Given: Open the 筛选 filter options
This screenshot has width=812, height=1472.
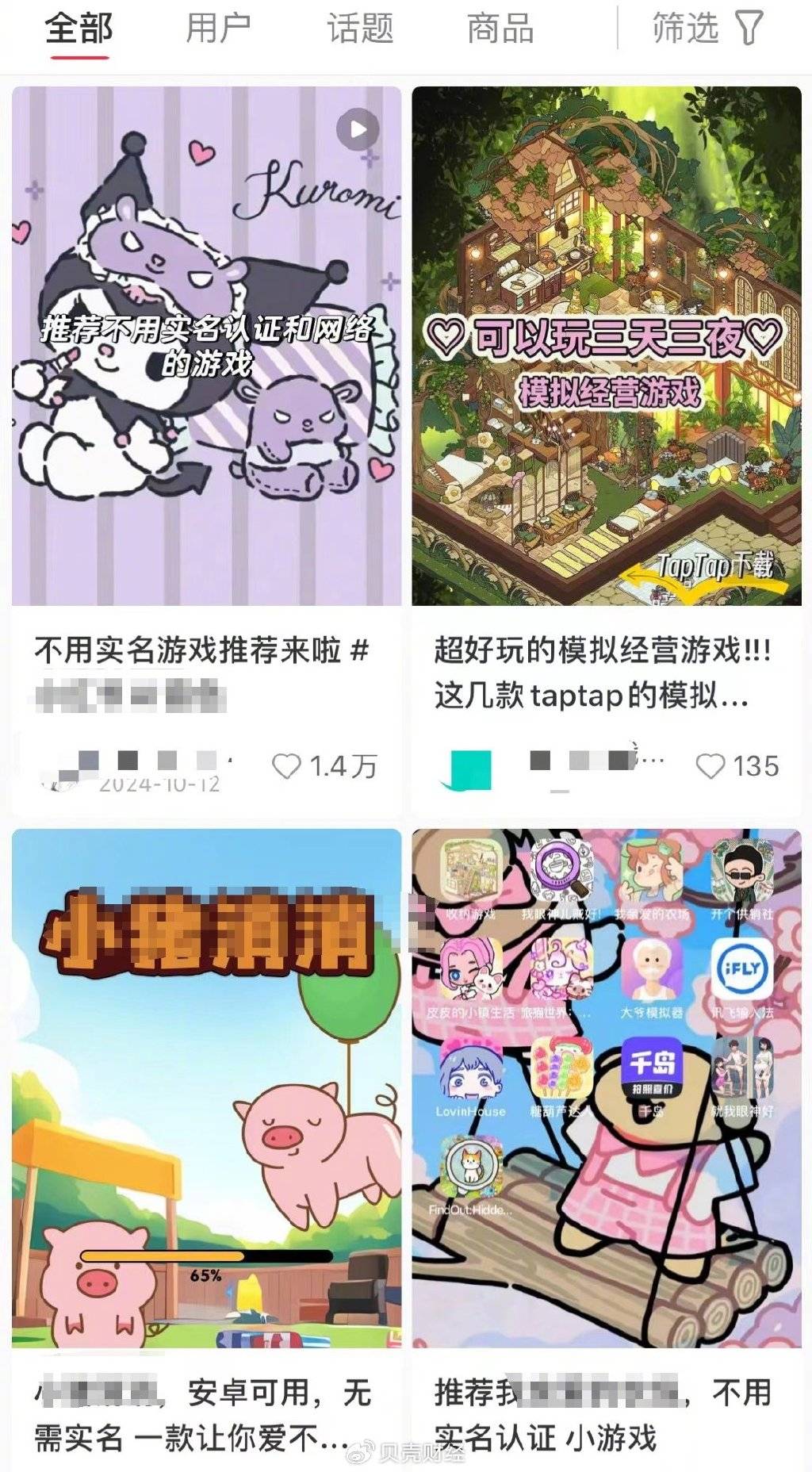Looking at the screenshot, I should (x=707, y=29).
